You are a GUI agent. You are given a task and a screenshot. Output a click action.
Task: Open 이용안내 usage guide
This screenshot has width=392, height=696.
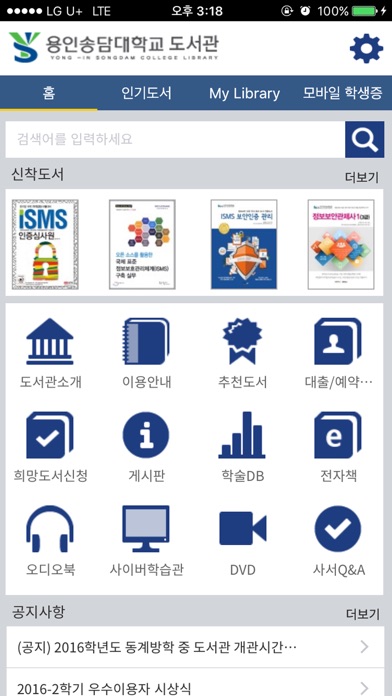[147, 353]
